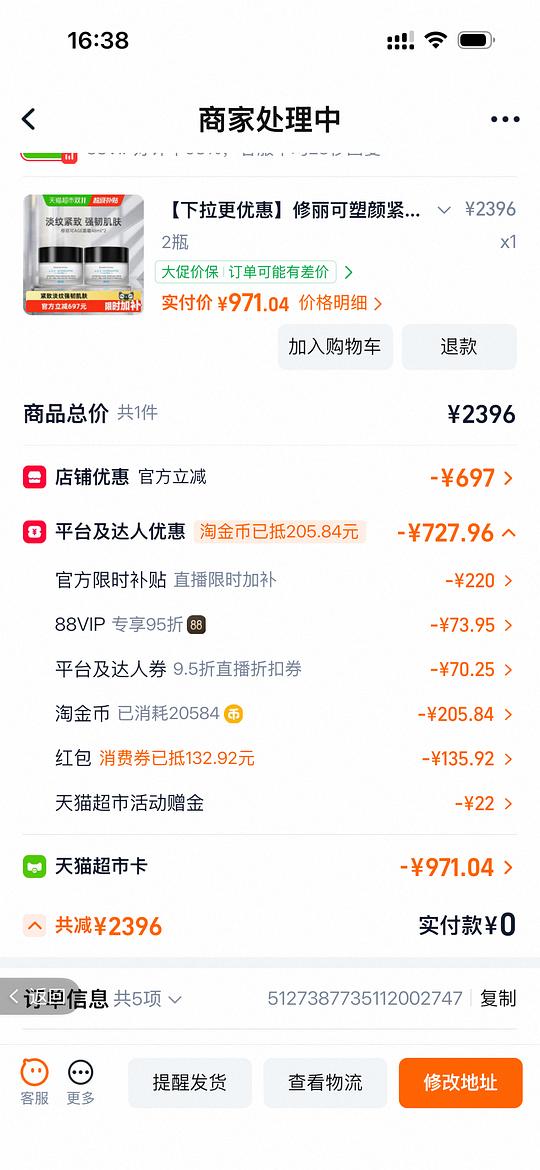Expand 订单信息 共5项
Screen dimensions: 540x1170
click(x=103, y=998)
